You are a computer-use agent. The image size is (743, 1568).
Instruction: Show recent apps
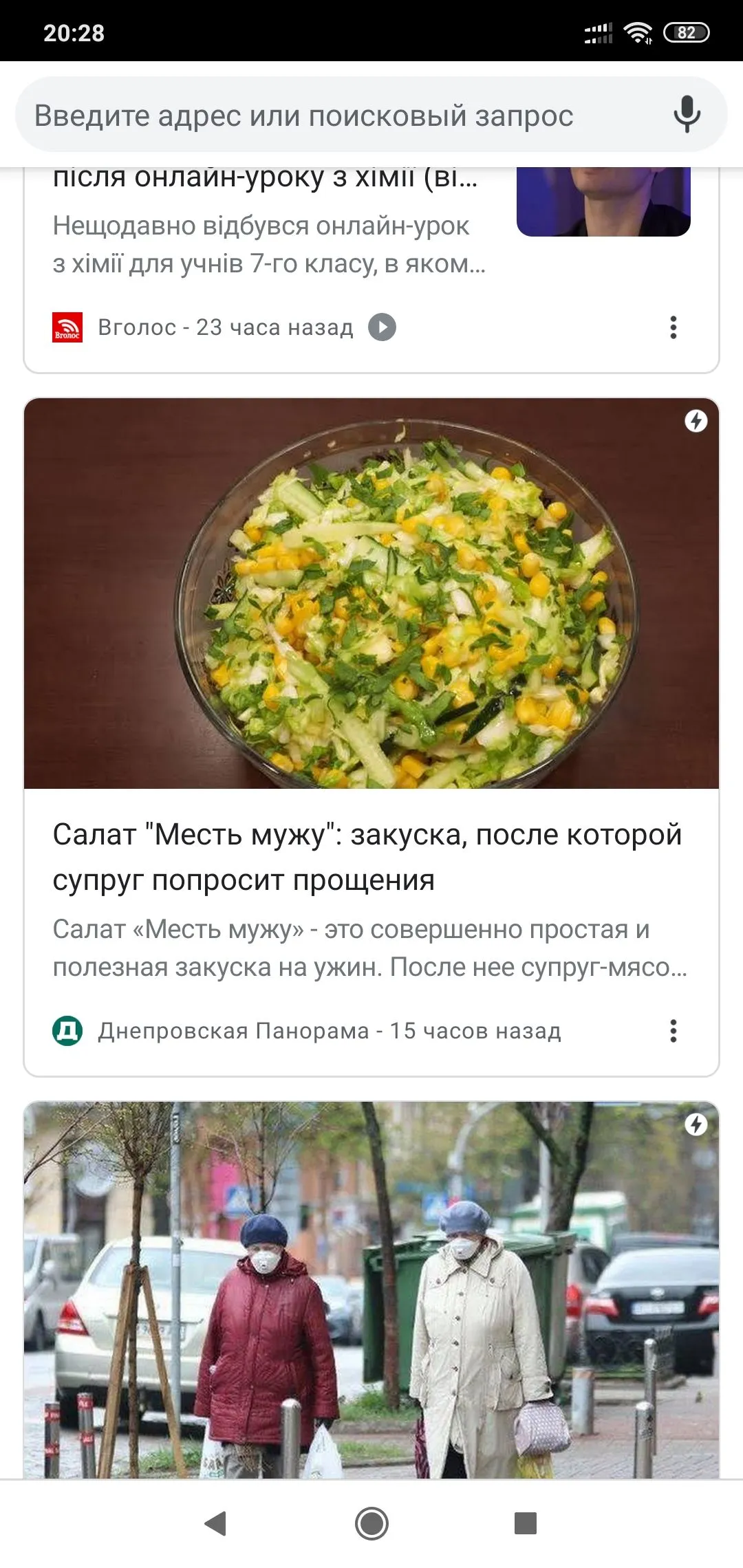(x=526, y=1523)
